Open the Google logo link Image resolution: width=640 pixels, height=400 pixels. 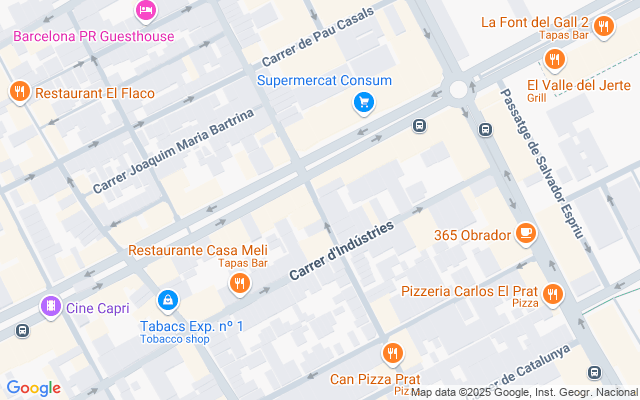pos(34,388)
